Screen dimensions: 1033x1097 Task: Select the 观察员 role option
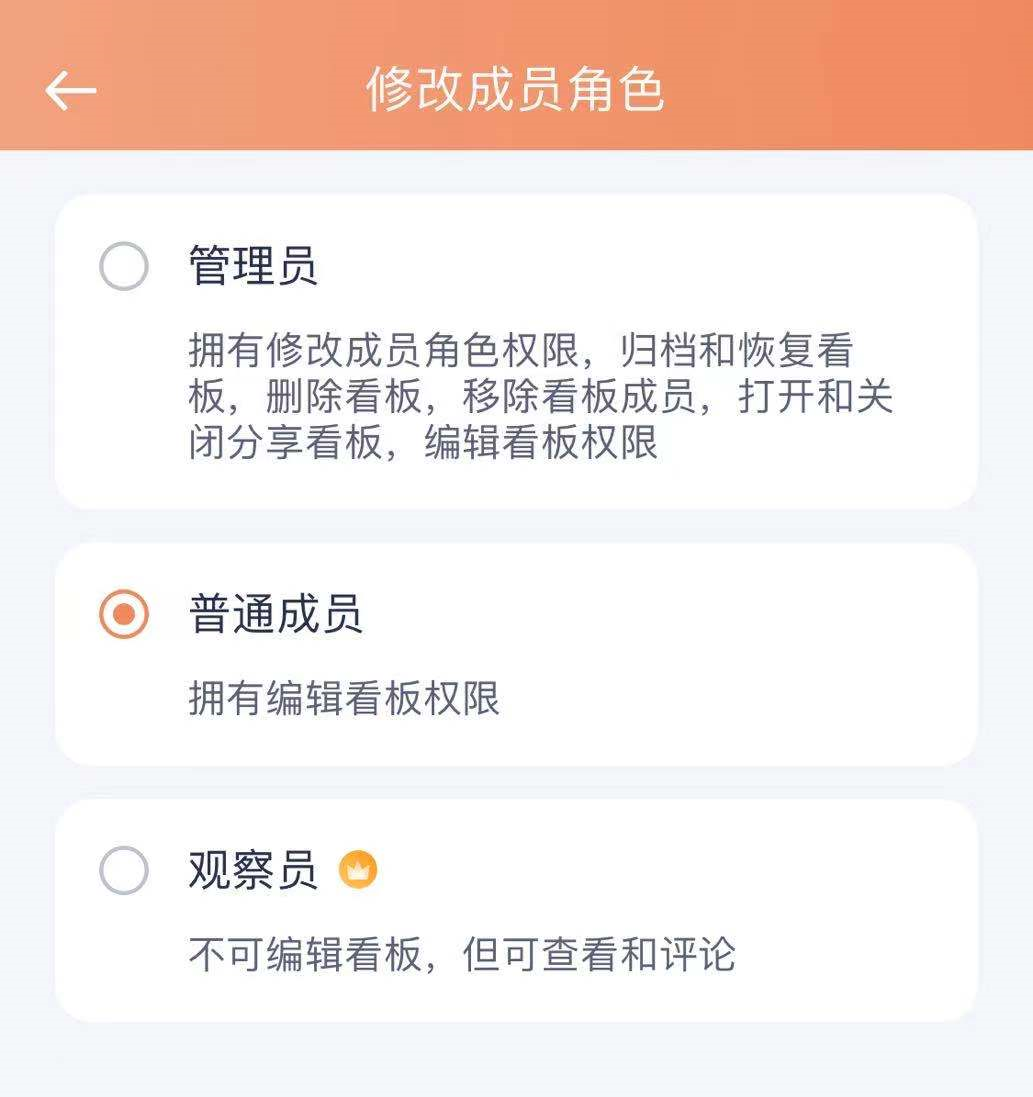[x=124, y=870]
